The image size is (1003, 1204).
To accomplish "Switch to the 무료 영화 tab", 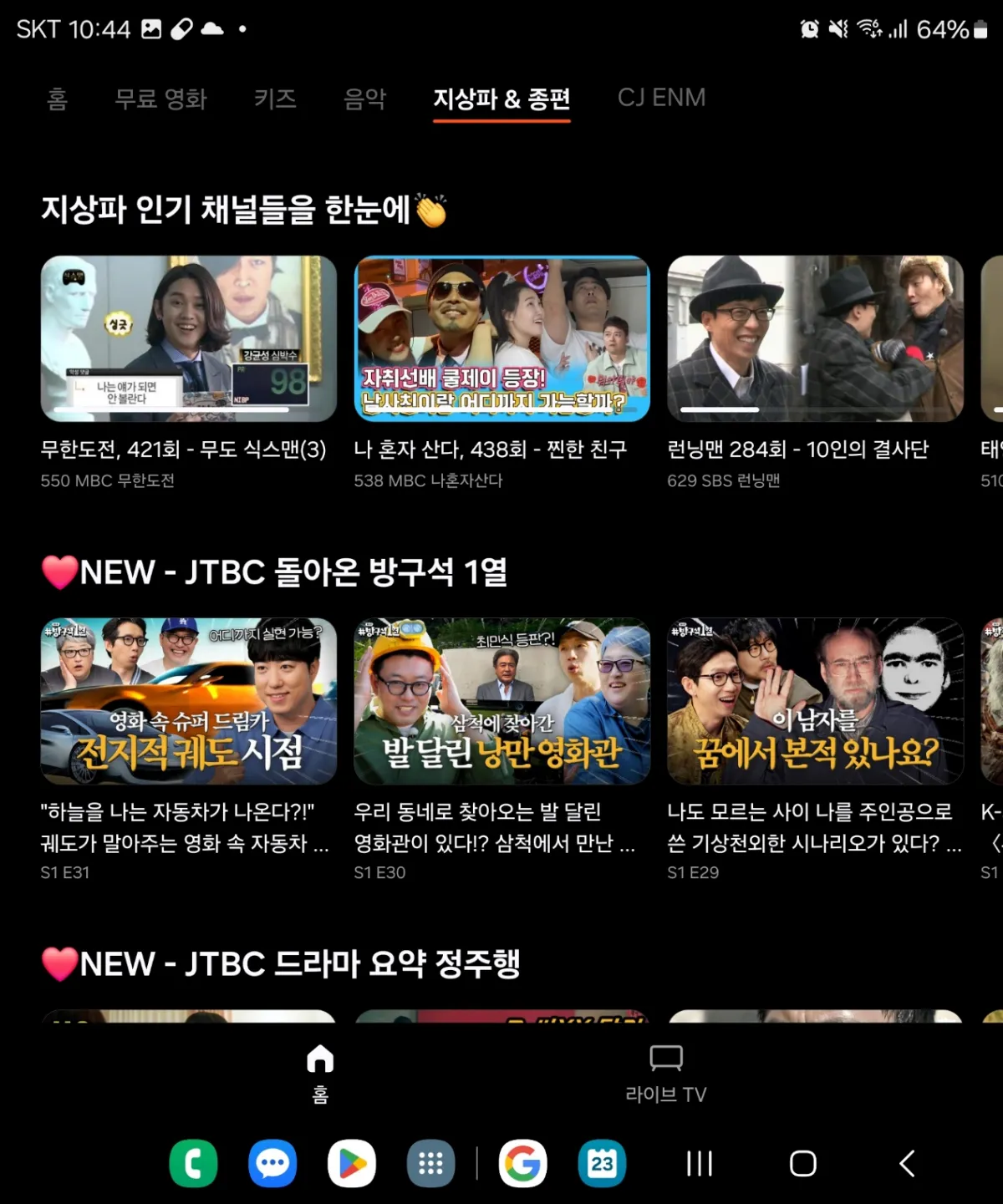I will click(x=162, y=99).
